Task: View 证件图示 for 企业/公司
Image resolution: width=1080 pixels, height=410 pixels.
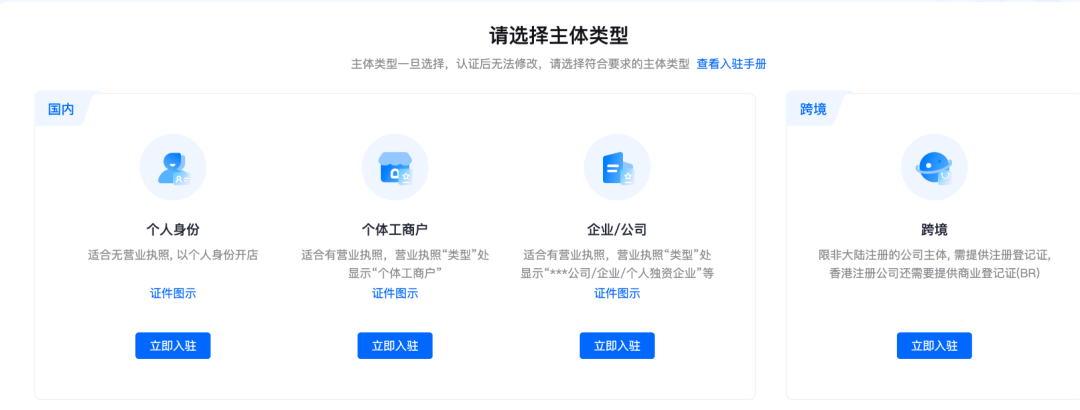Action: click(x=617, y=293)
